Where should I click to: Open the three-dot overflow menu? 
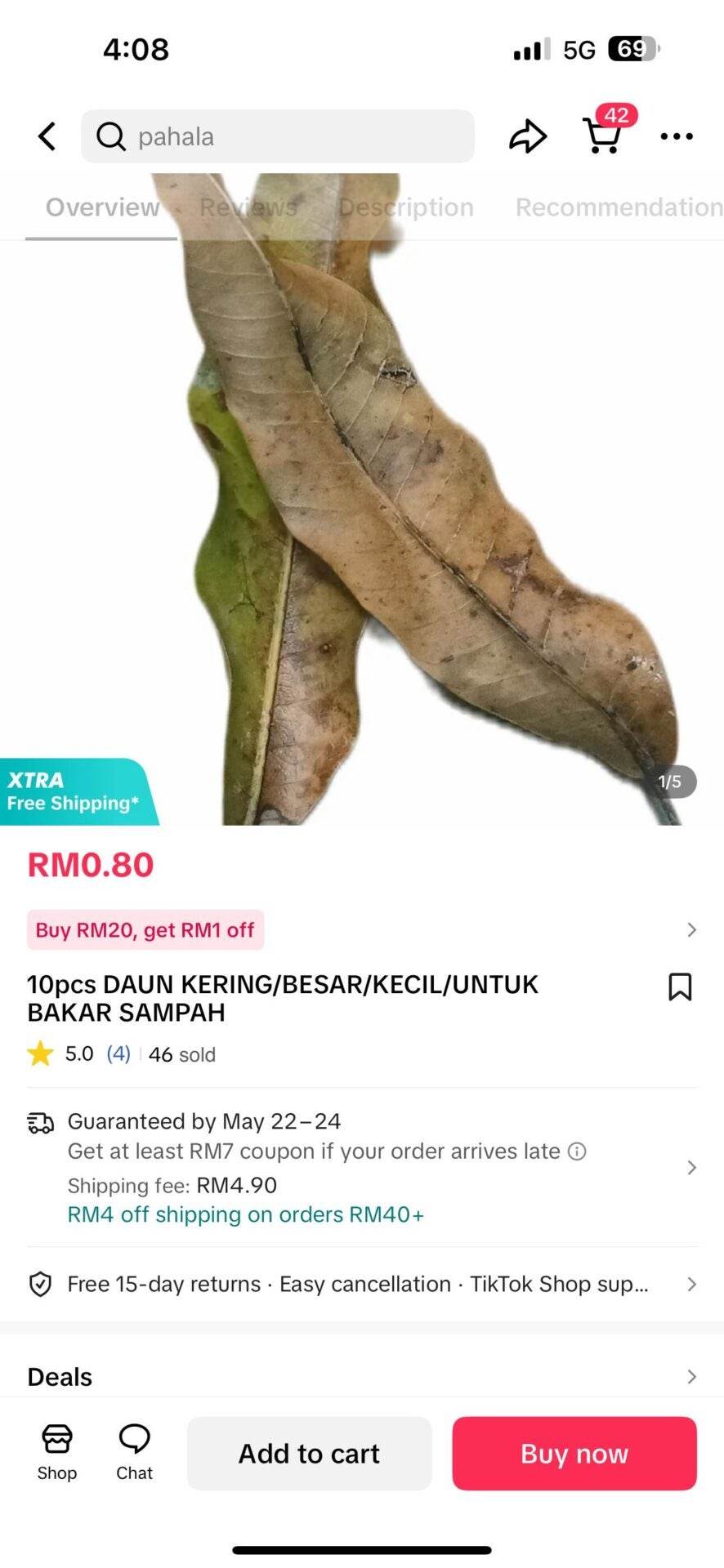point(677,136)
